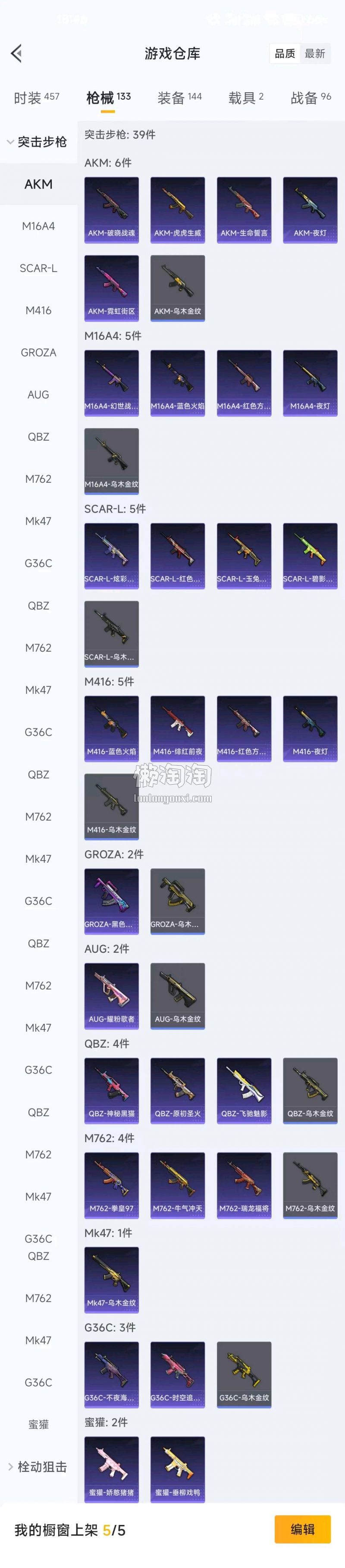Sort items by 最新
This screenshot has width=345, height=1568.
click(314, 53)
